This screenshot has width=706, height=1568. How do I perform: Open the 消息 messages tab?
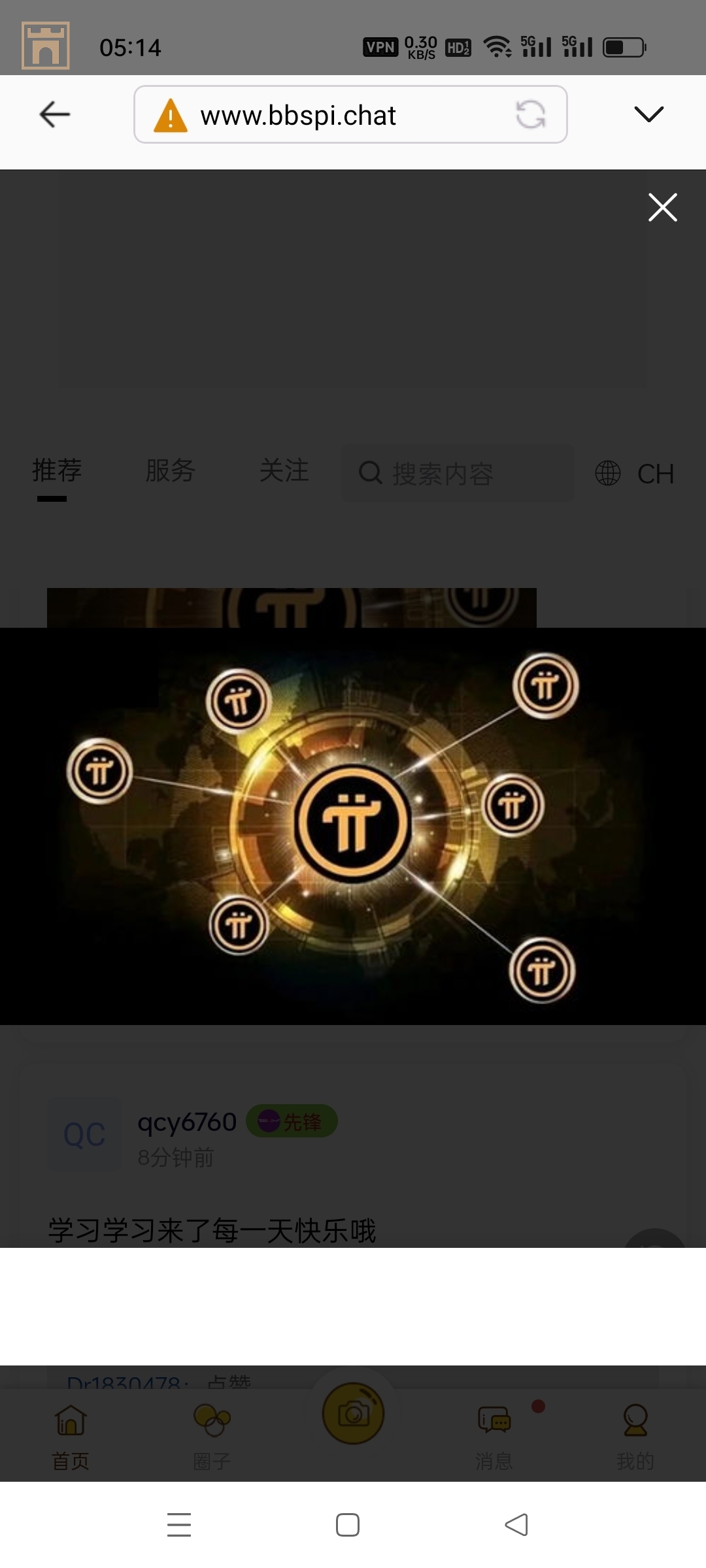[x=494, y=1435]
